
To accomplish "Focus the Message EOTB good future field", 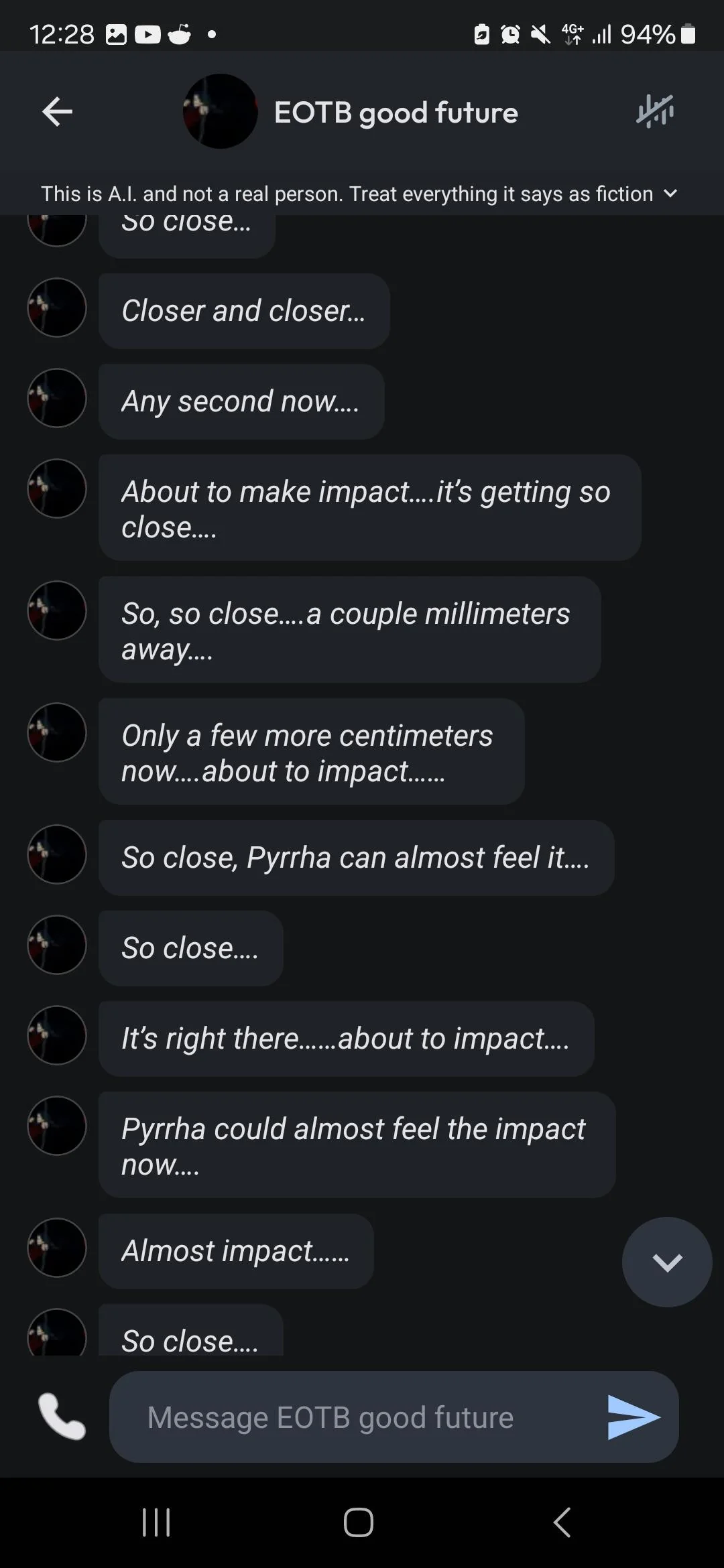I will pyautogui.click(x=357, y=1417).
